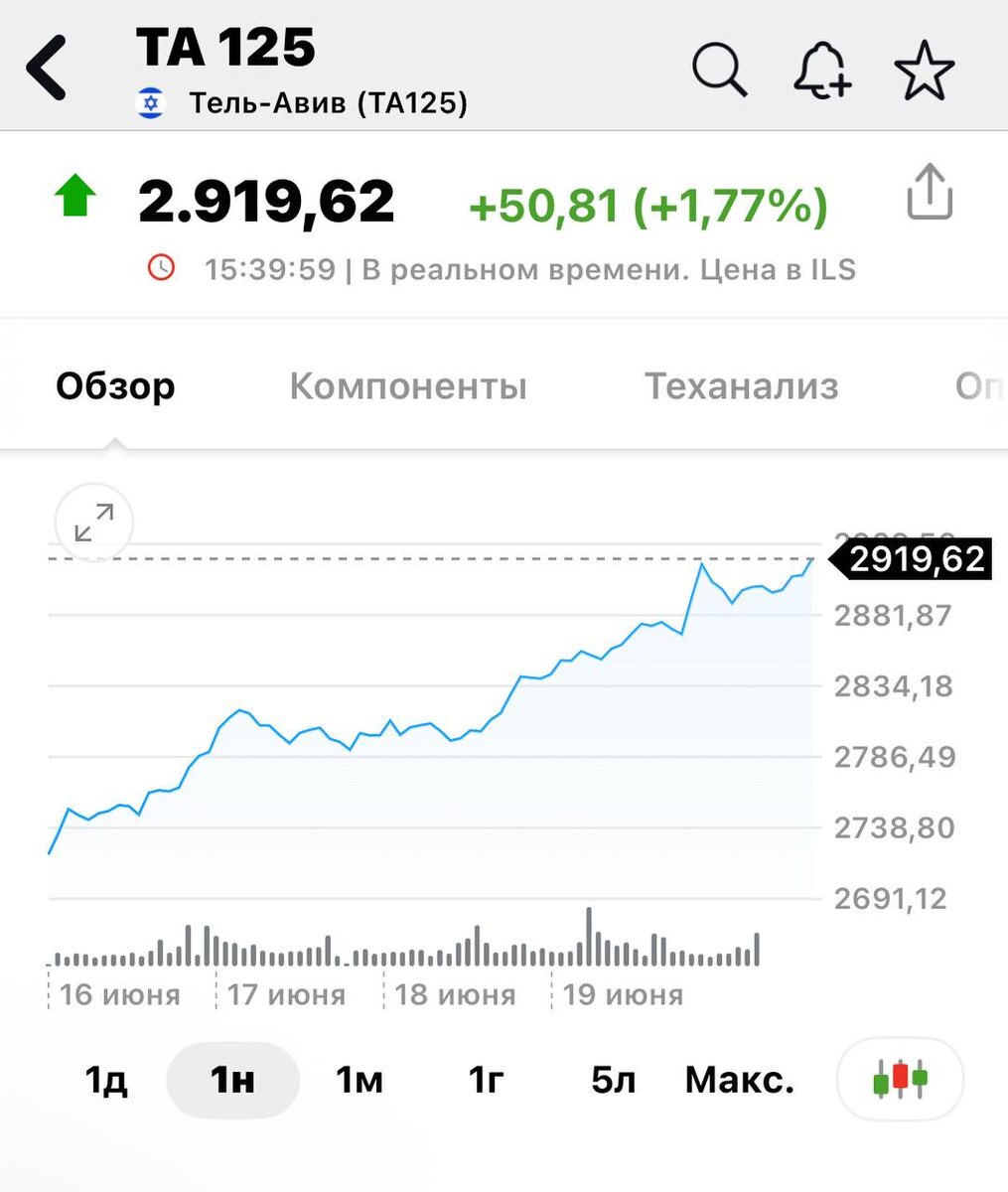Switch to candlestick chart view

tap(900, 1079)
